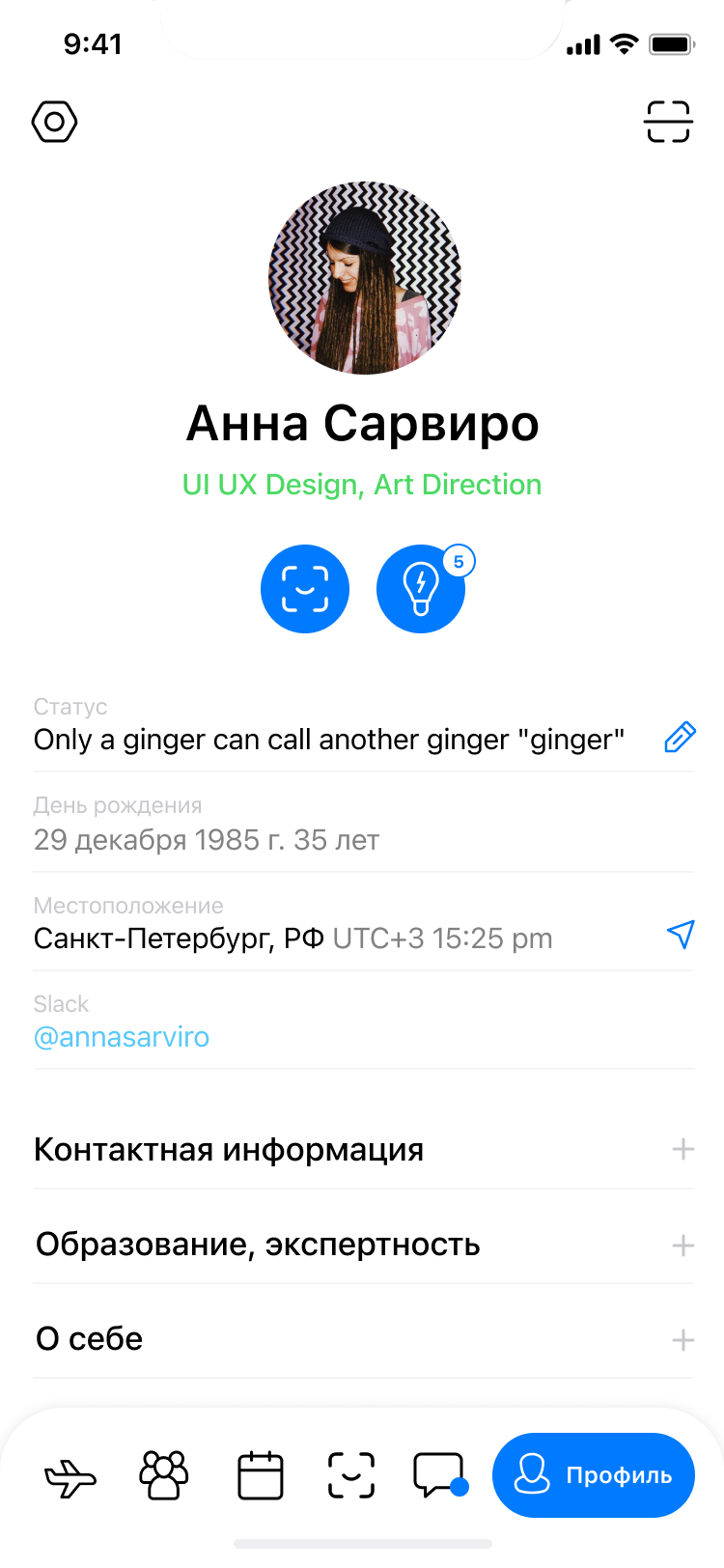
Task: Open location via the arrow icon
Action: 681,935
